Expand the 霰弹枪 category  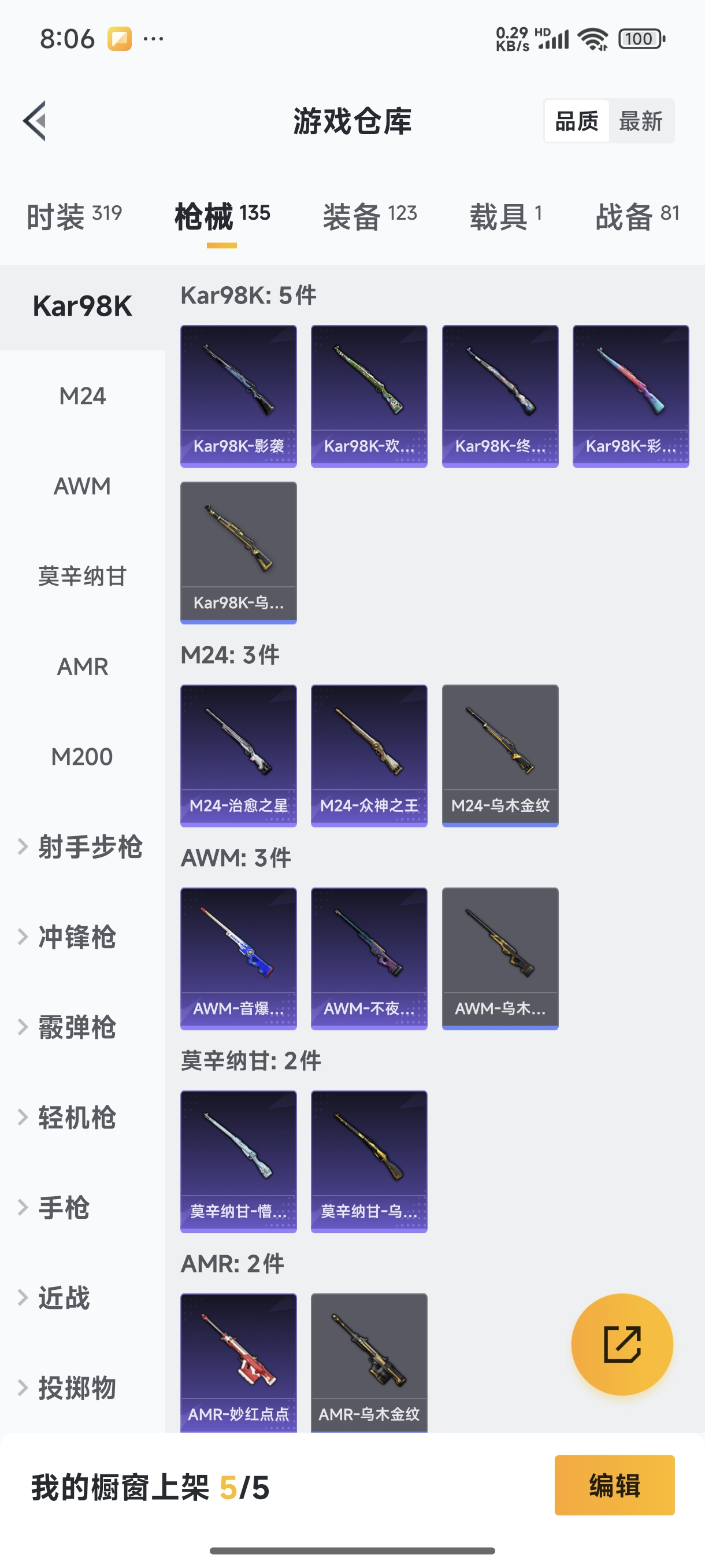(x=76, y=1027)
